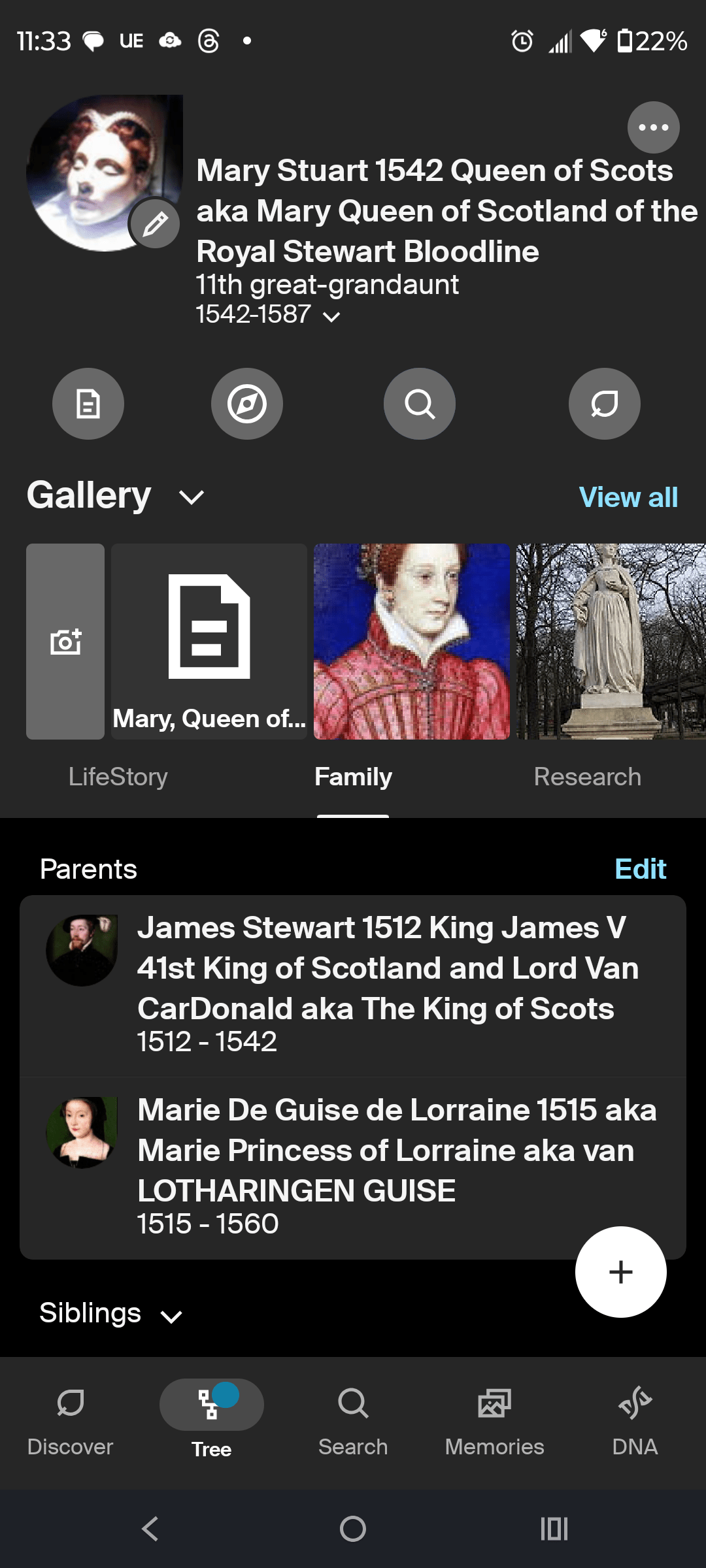Tap View all to see full gallery
The image size is (706, 1568).
(628, 497)
